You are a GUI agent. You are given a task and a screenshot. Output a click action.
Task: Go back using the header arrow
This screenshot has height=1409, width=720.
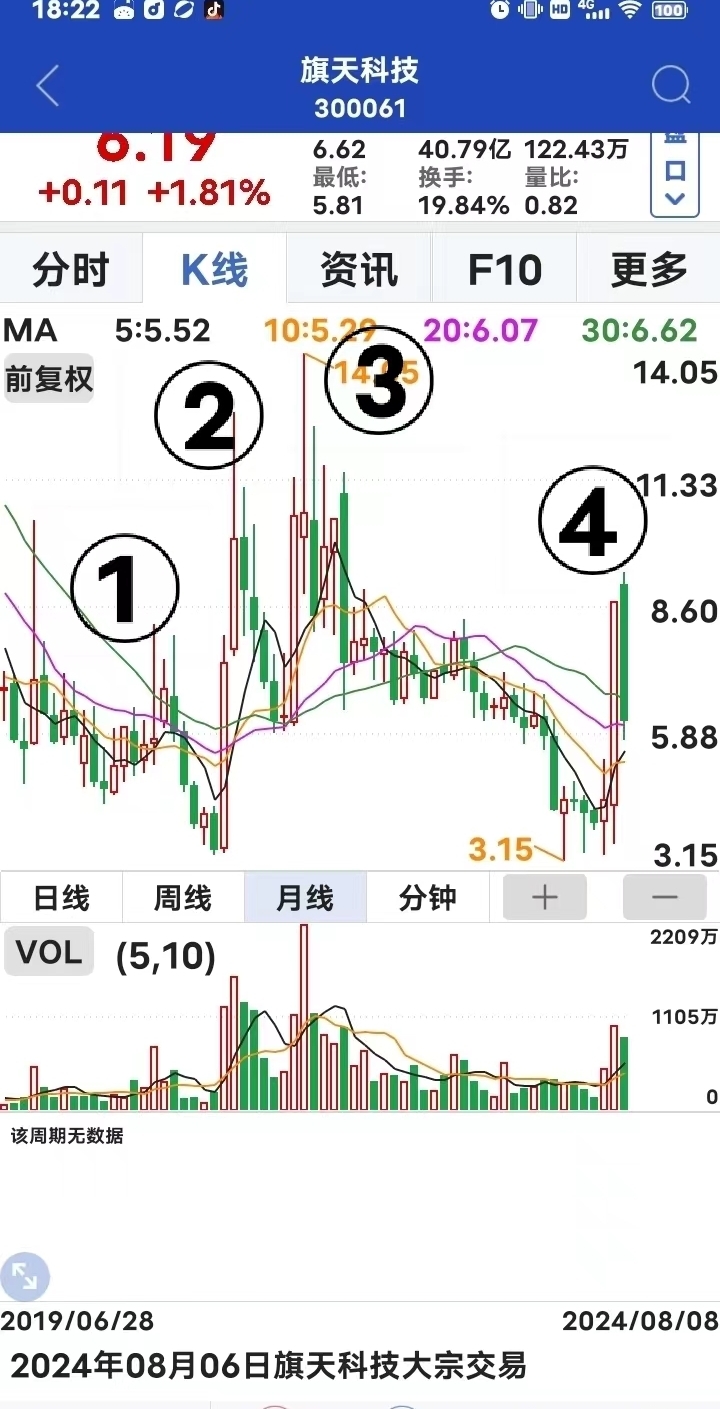[47, 86]
